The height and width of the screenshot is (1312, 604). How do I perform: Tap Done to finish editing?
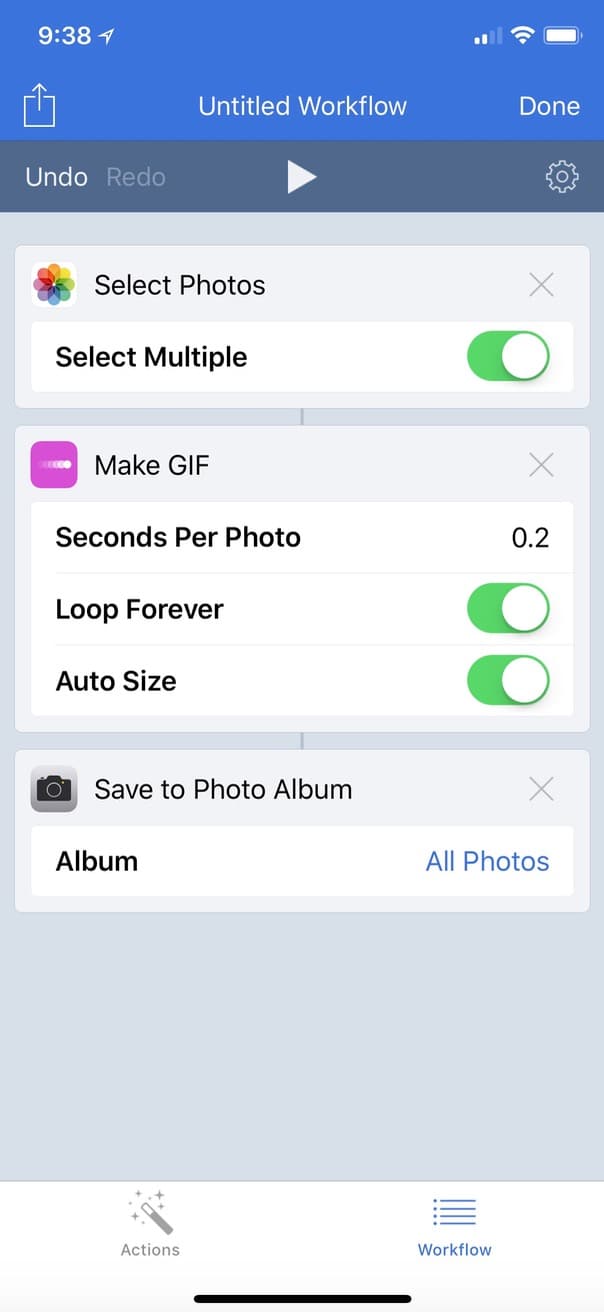[x=549, y=106]
